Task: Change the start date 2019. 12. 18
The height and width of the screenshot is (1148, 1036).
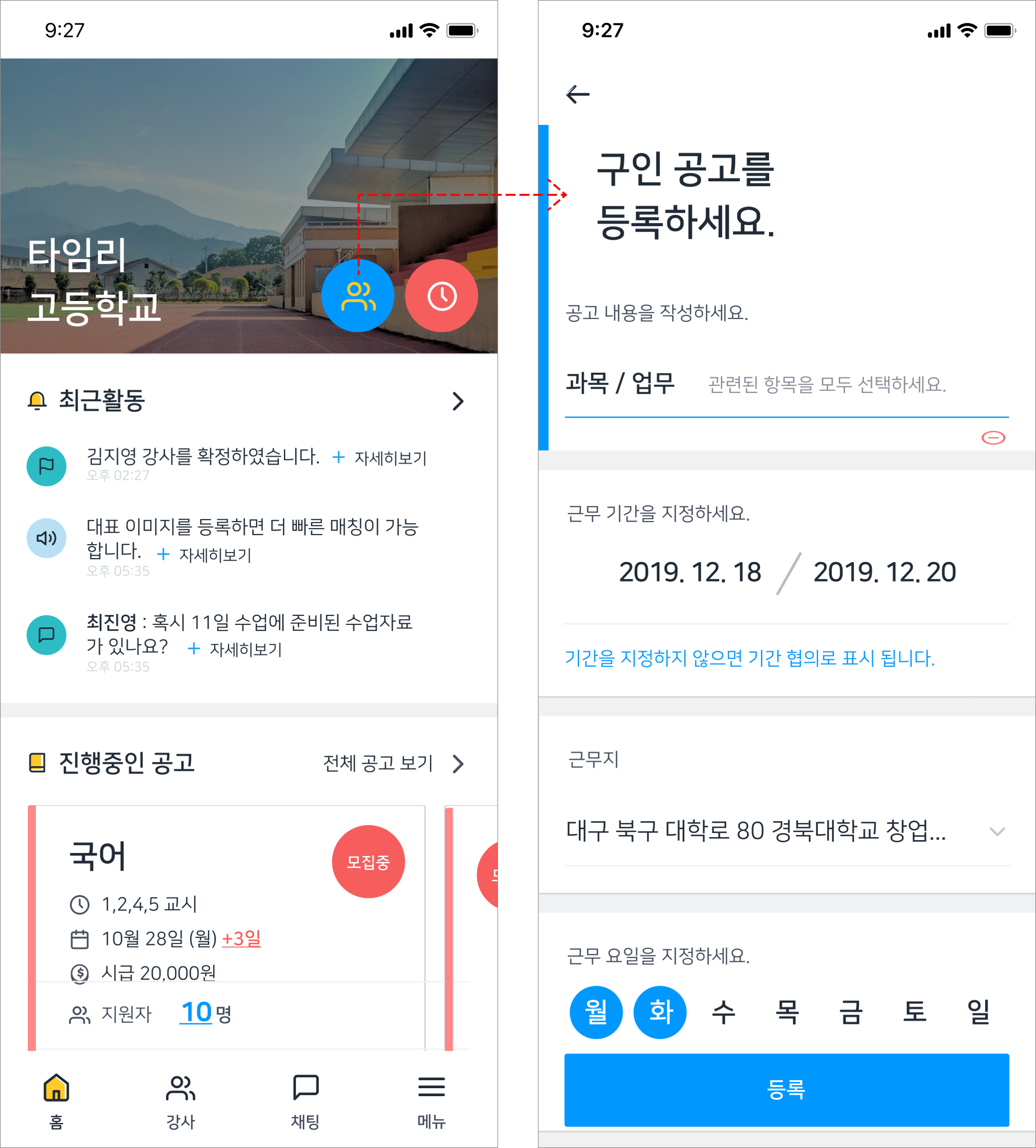Action: [x=689, y=573]
